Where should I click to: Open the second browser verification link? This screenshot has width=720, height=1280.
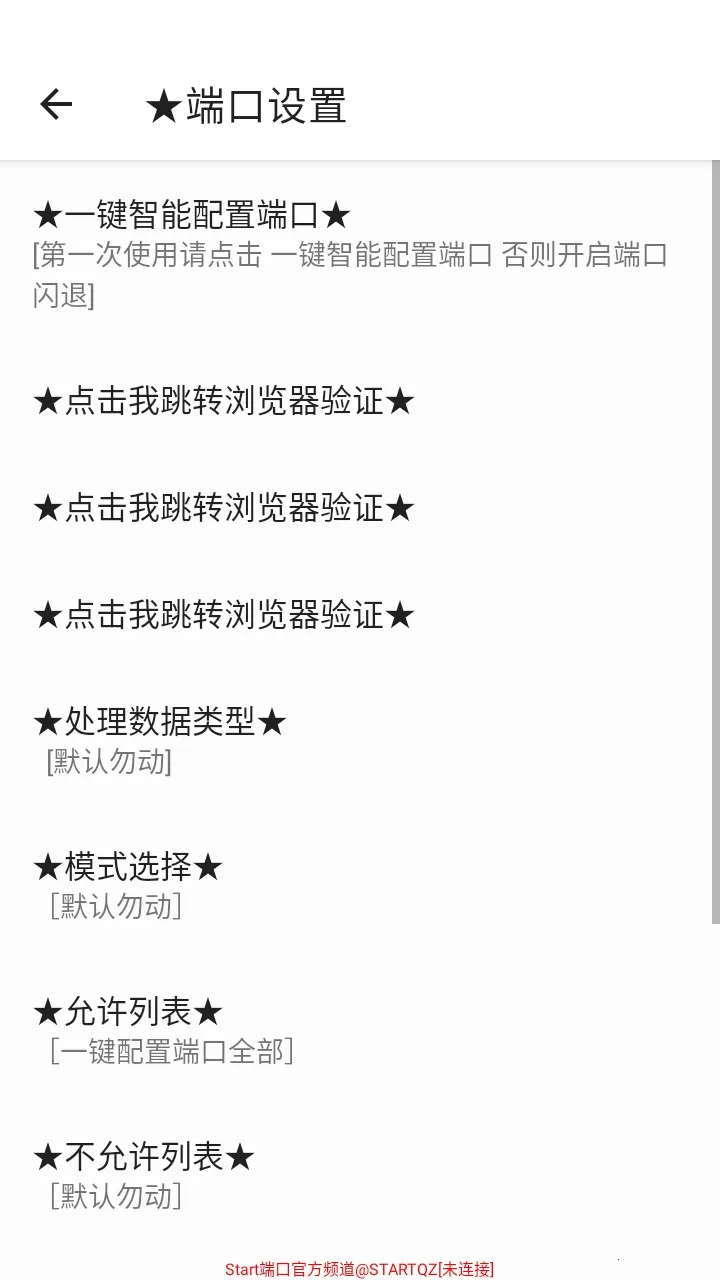[x=225, y=507]
